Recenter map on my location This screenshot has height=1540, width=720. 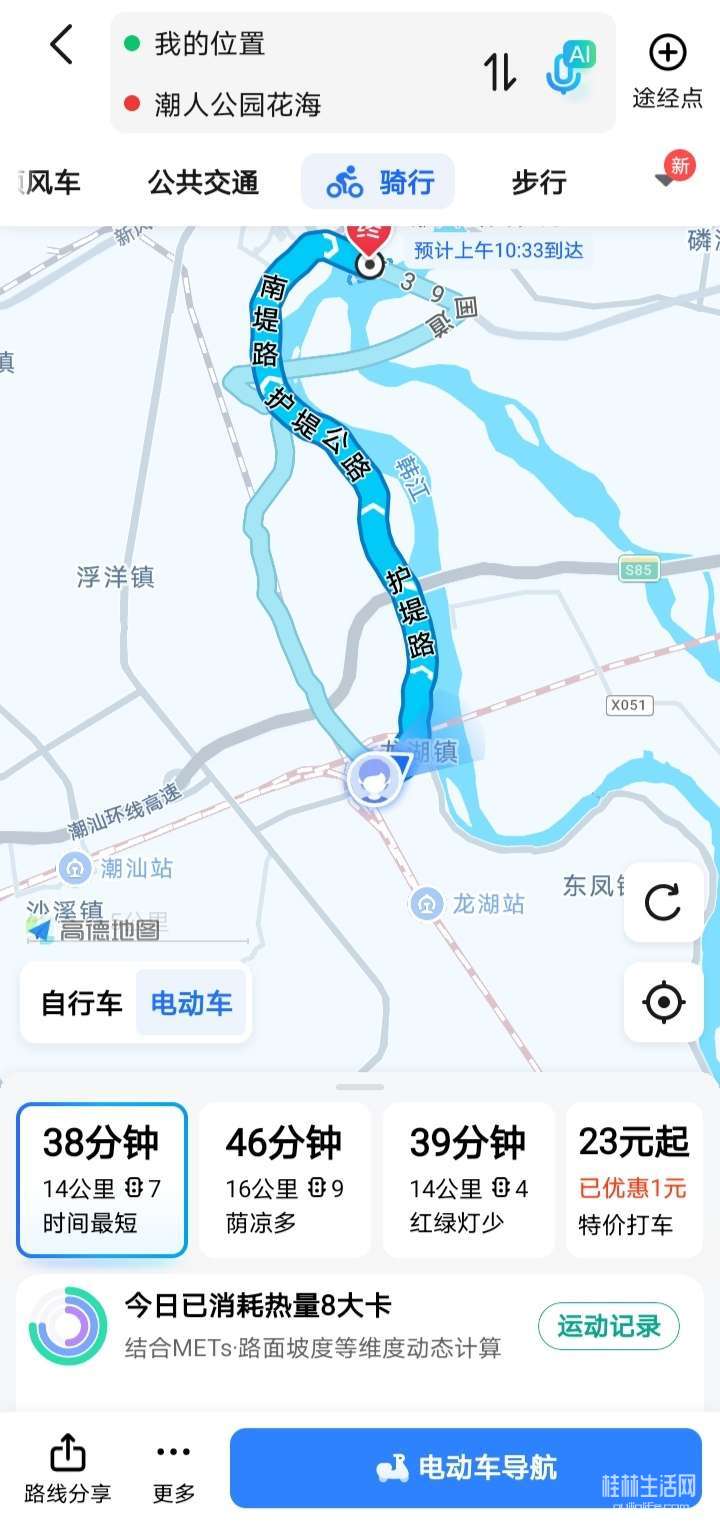pyautogui.click(x=663, y=1002)
